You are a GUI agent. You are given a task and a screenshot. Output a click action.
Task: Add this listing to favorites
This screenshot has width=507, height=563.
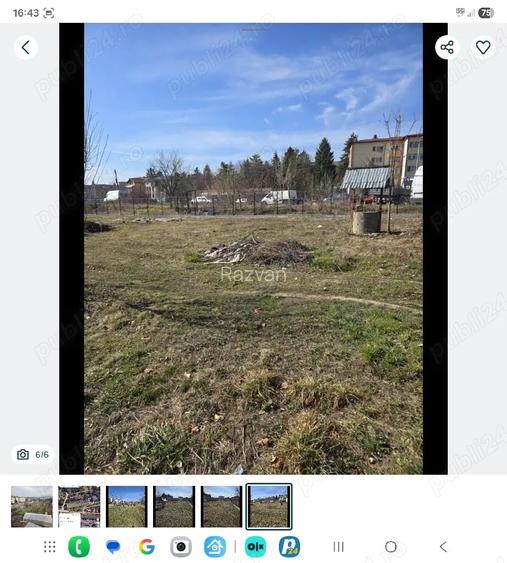(x=483, y=47)
